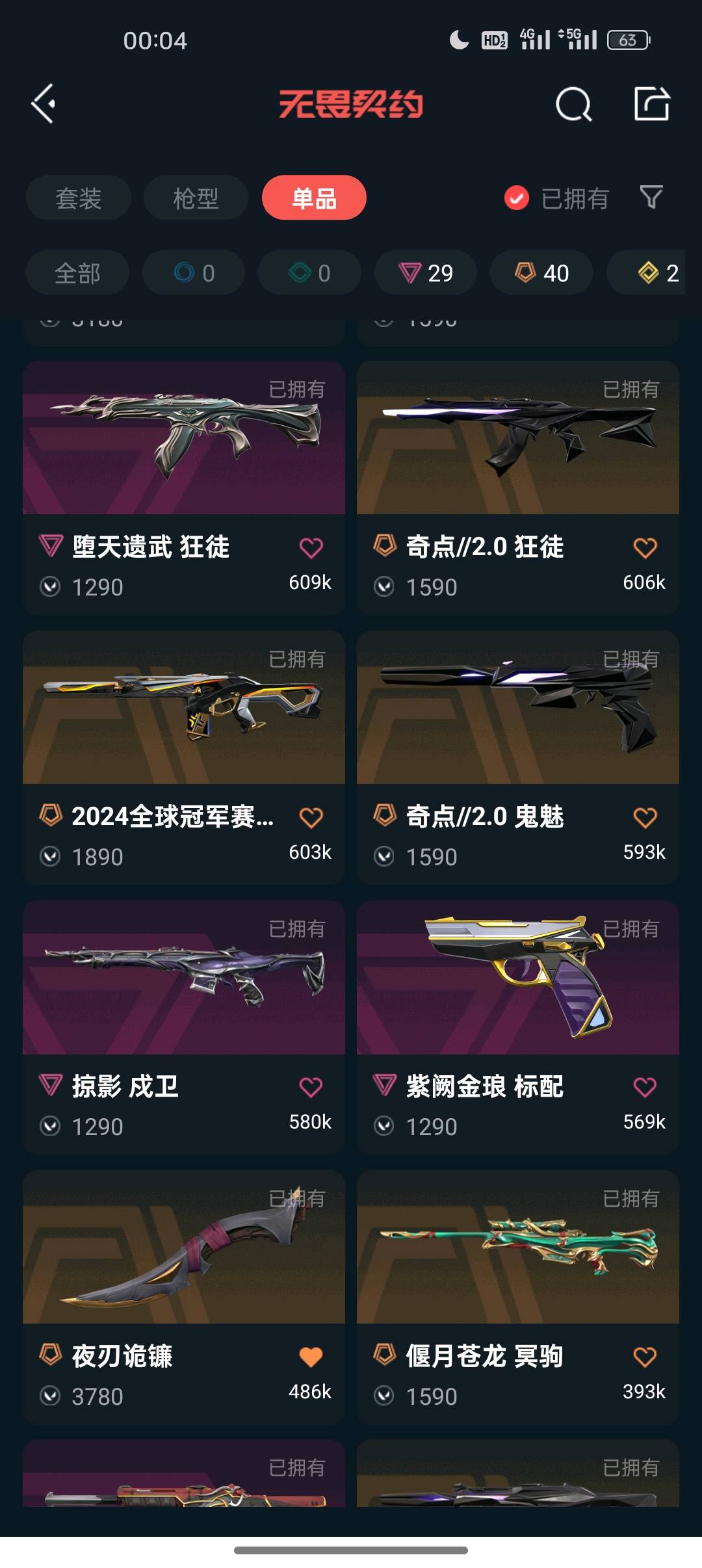Select the 单品 tab
Image resolution: width=702 pixels, height=1568 pixels.
(x=314, y=198)
